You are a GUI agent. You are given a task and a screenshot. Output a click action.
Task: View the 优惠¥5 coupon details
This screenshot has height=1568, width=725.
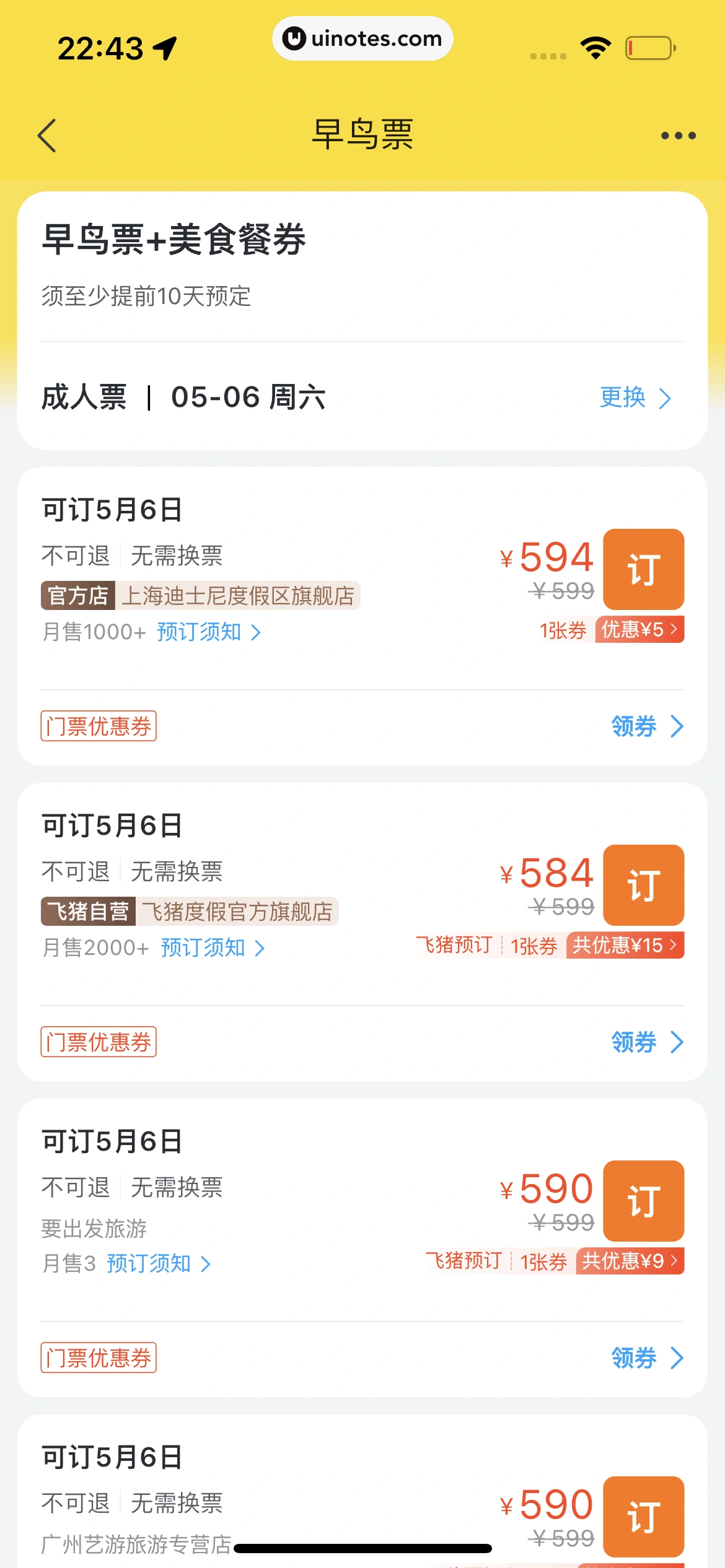click(639, 630)
